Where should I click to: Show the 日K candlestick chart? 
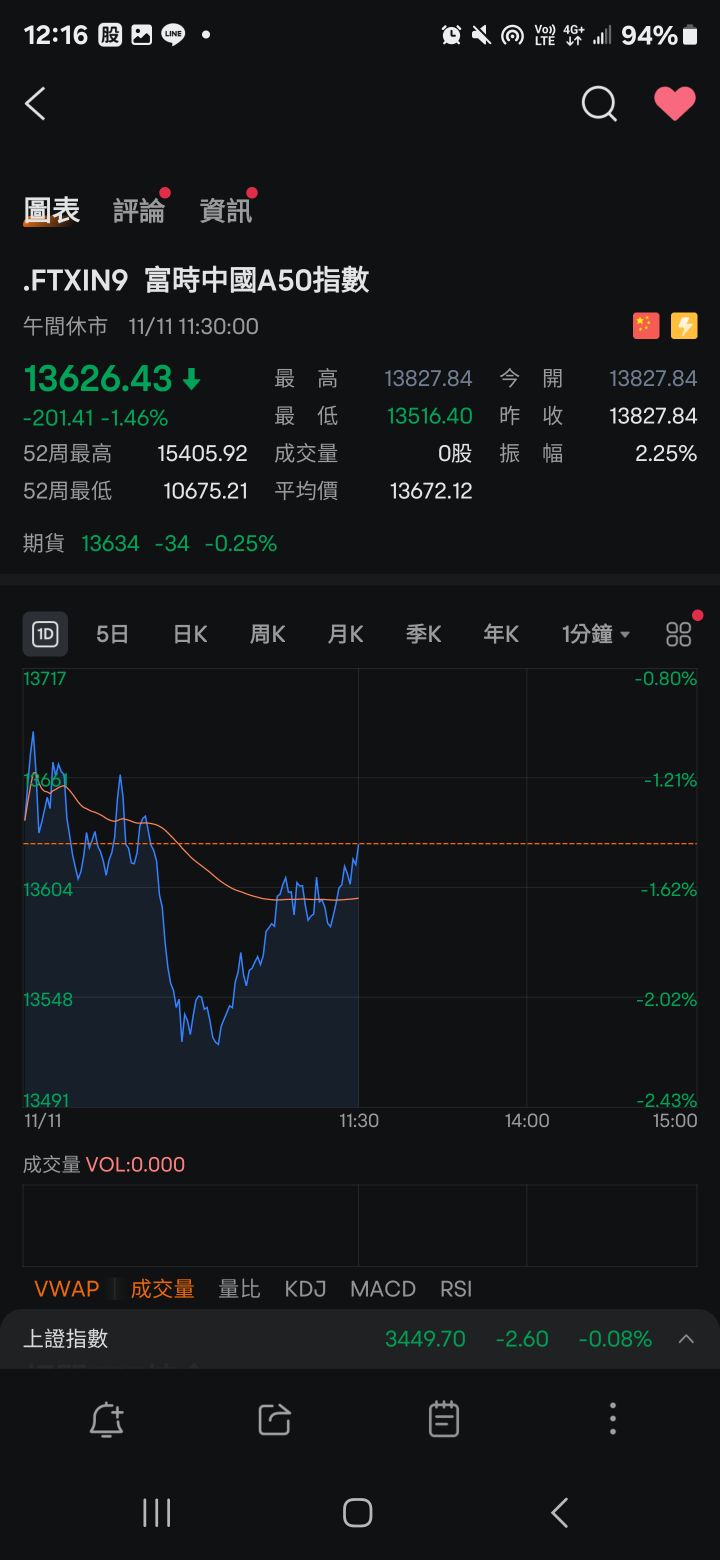[x=190, y=634]
